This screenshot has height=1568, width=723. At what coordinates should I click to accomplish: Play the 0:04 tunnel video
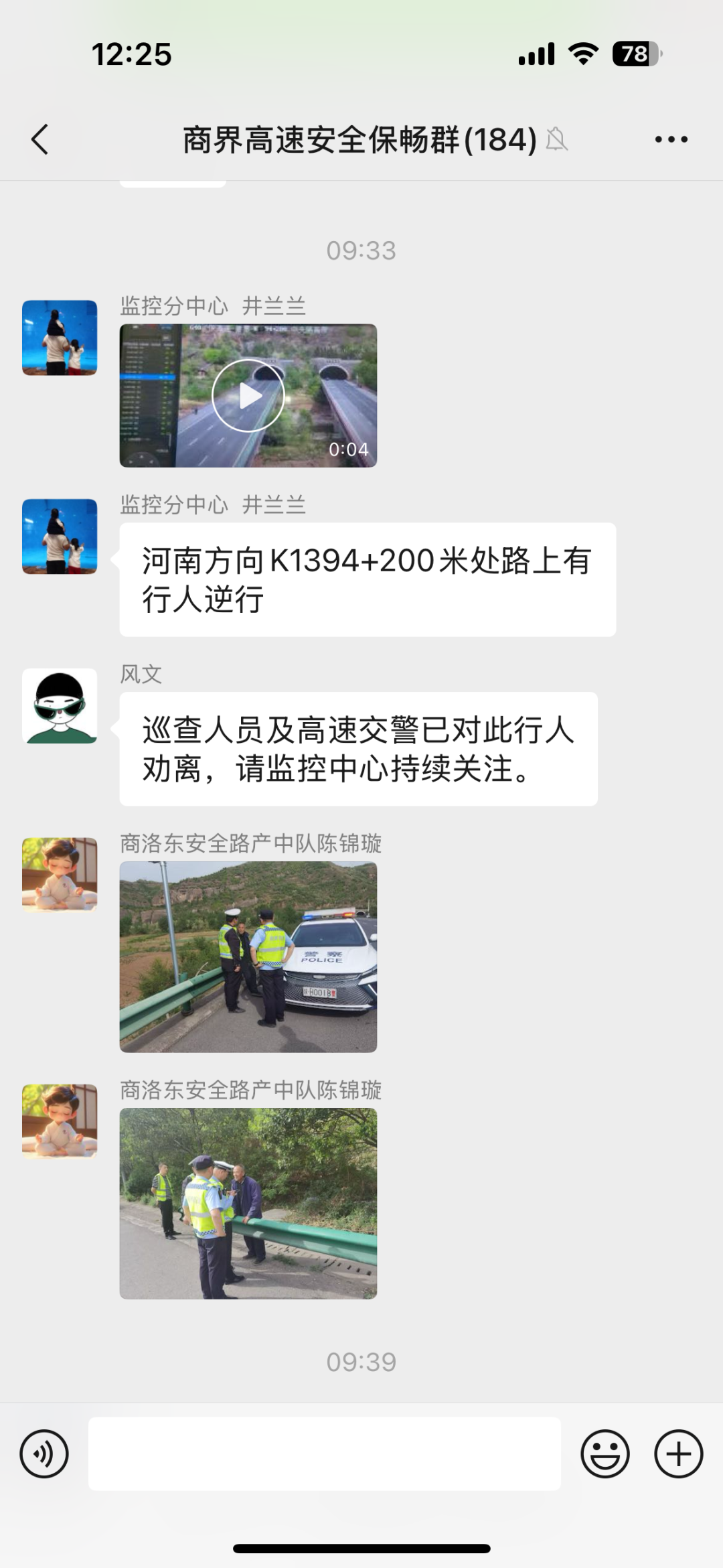(x=248, y=396)
